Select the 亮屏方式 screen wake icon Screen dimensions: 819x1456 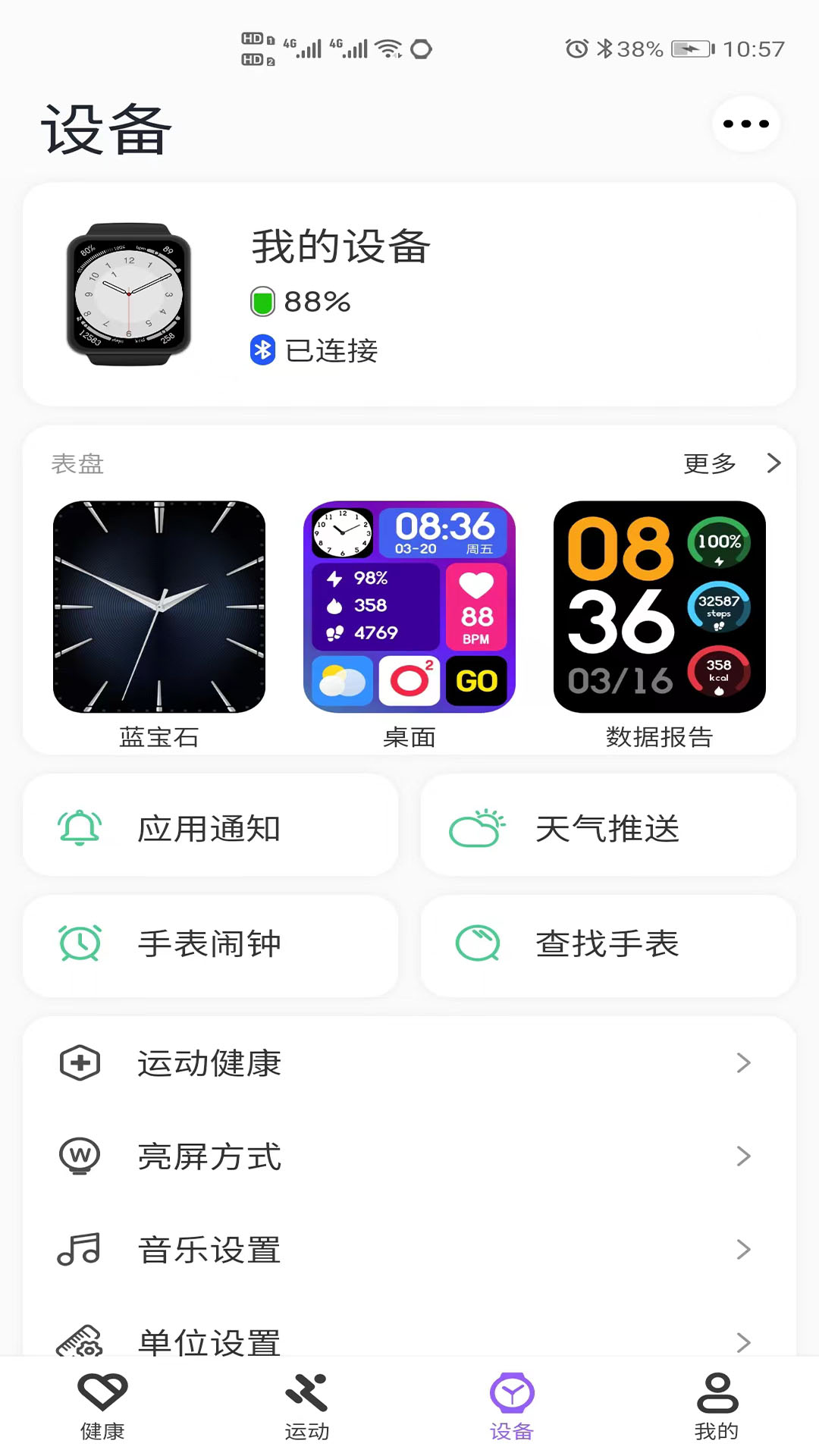78,1157
